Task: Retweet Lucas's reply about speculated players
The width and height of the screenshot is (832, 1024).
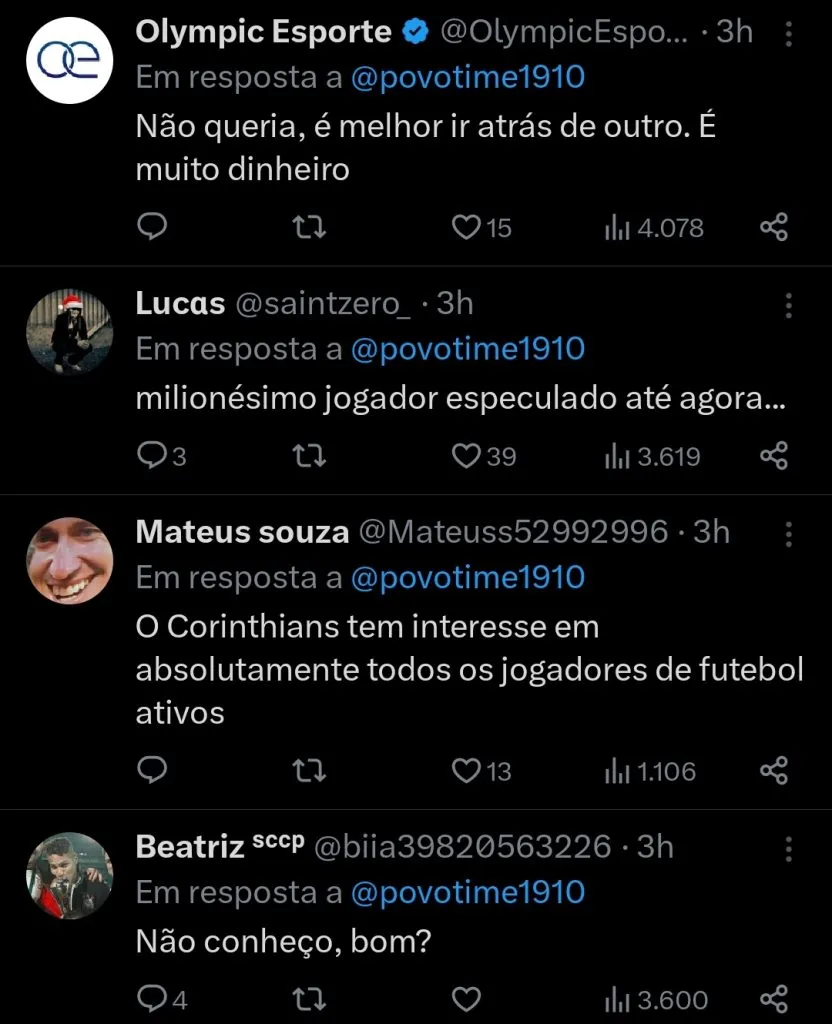Action: (309, 456)
